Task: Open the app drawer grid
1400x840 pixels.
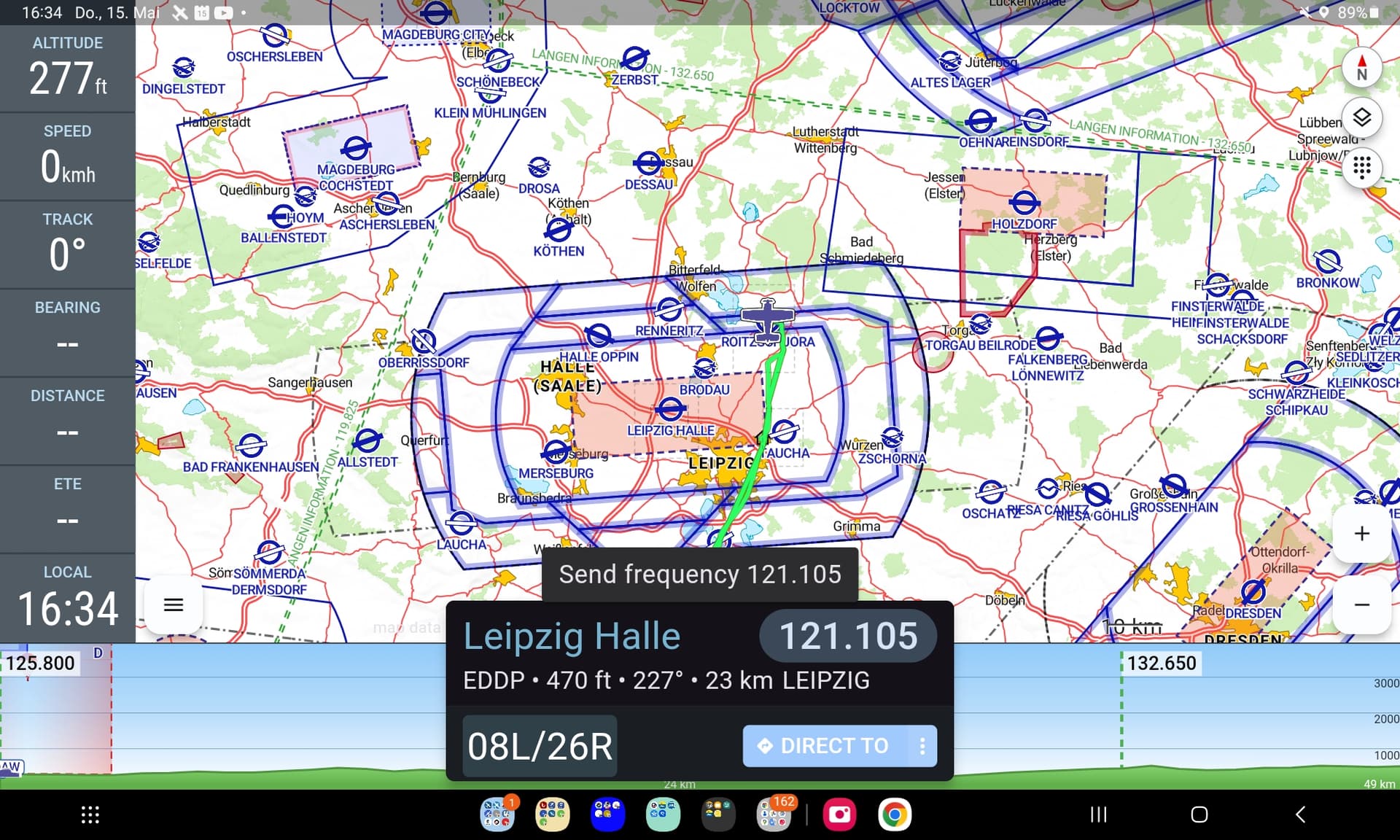Action: click(x=90, y=814)
